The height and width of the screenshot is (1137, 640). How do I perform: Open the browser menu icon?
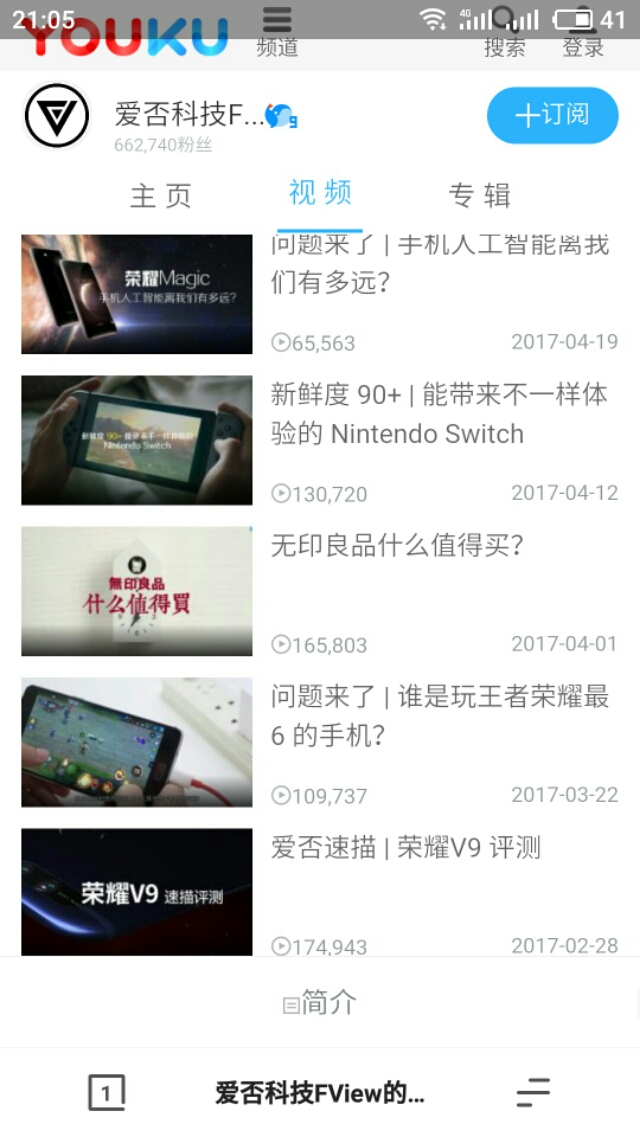[x=533, y=1093]
